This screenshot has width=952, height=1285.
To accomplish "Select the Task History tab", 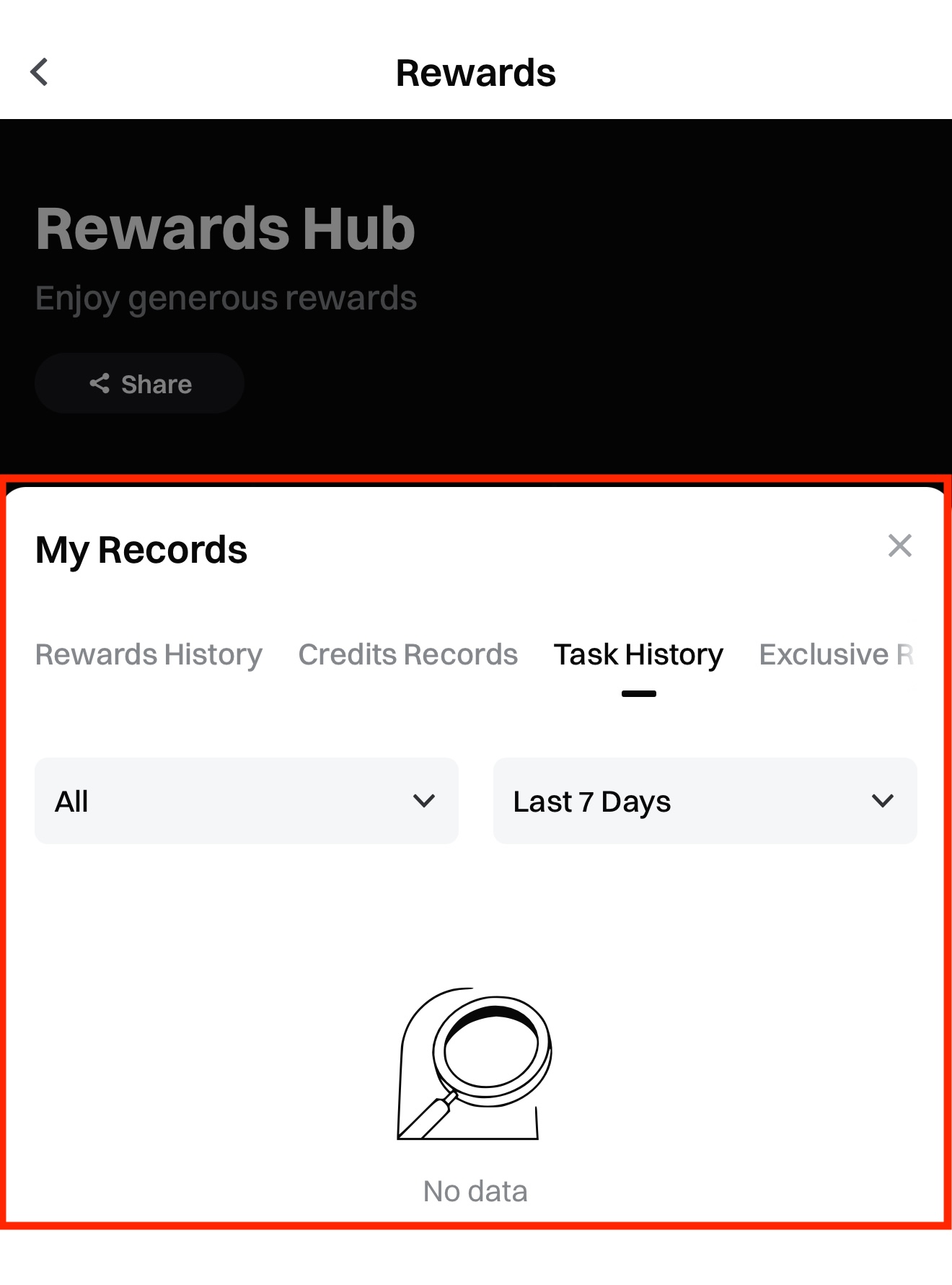I will pos(638,655).
